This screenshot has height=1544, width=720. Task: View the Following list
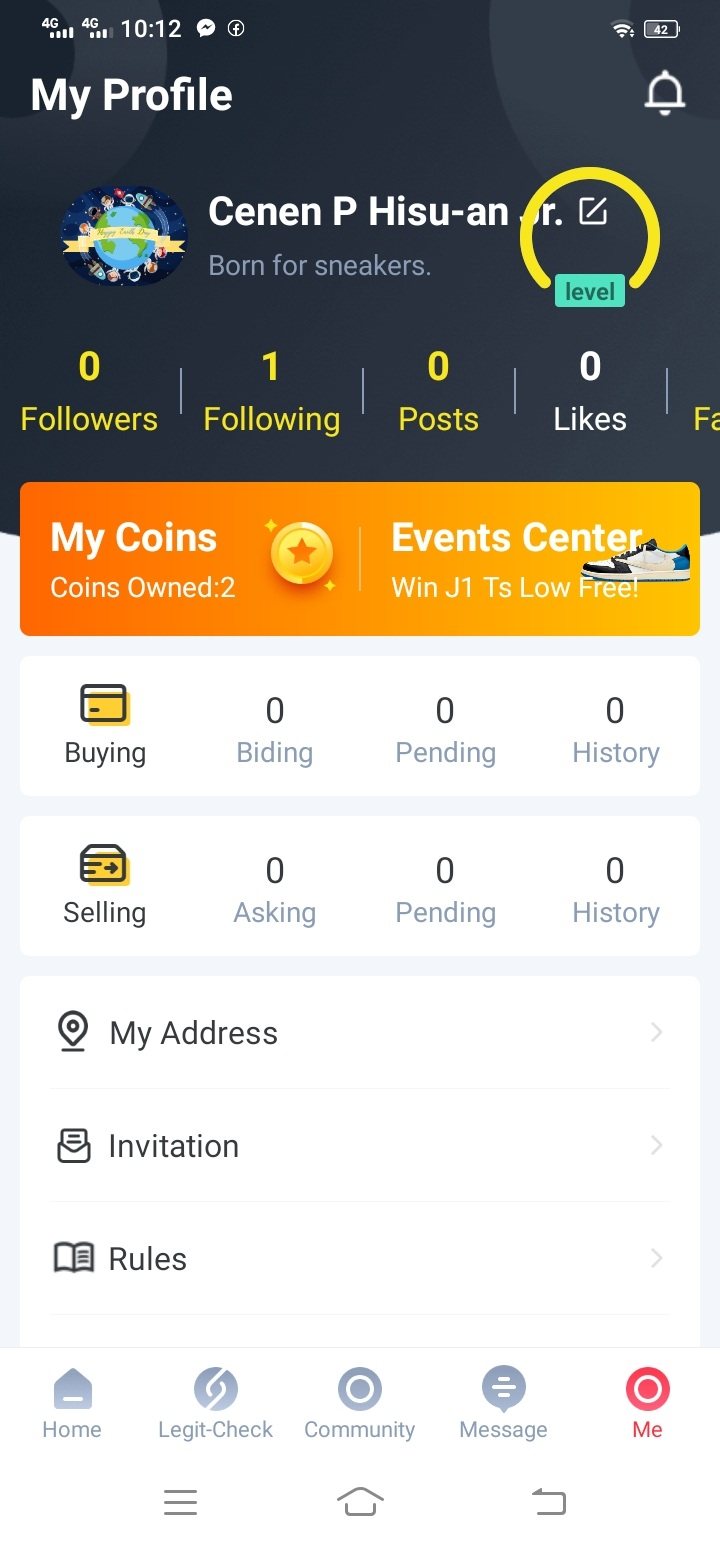pos(271,392)
